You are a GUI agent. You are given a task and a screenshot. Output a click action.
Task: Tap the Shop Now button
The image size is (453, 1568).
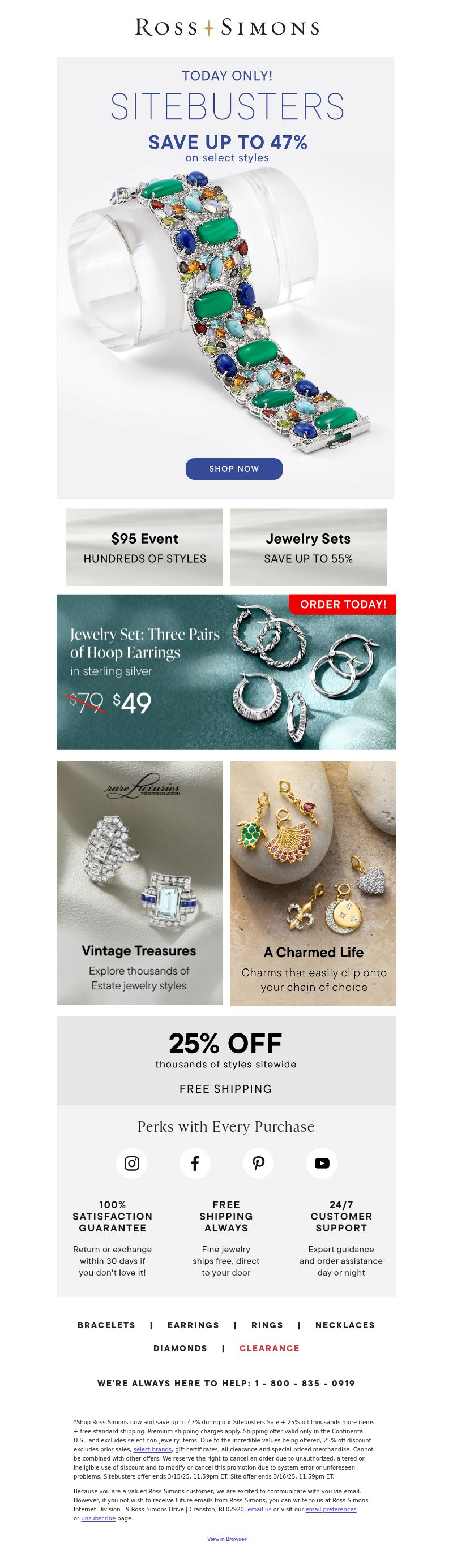(x=233, y=469)
